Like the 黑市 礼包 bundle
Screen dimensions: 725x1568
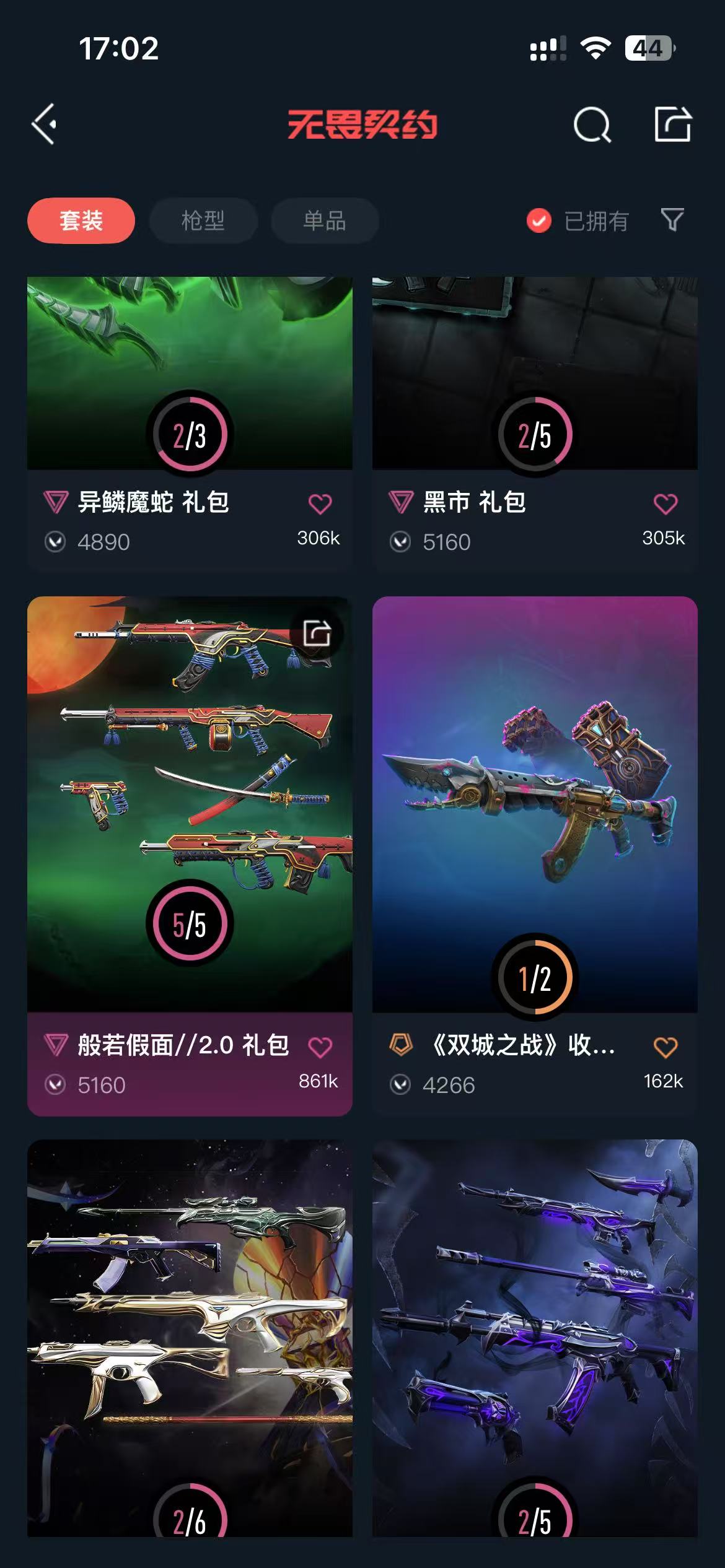(x=666, y=503)
